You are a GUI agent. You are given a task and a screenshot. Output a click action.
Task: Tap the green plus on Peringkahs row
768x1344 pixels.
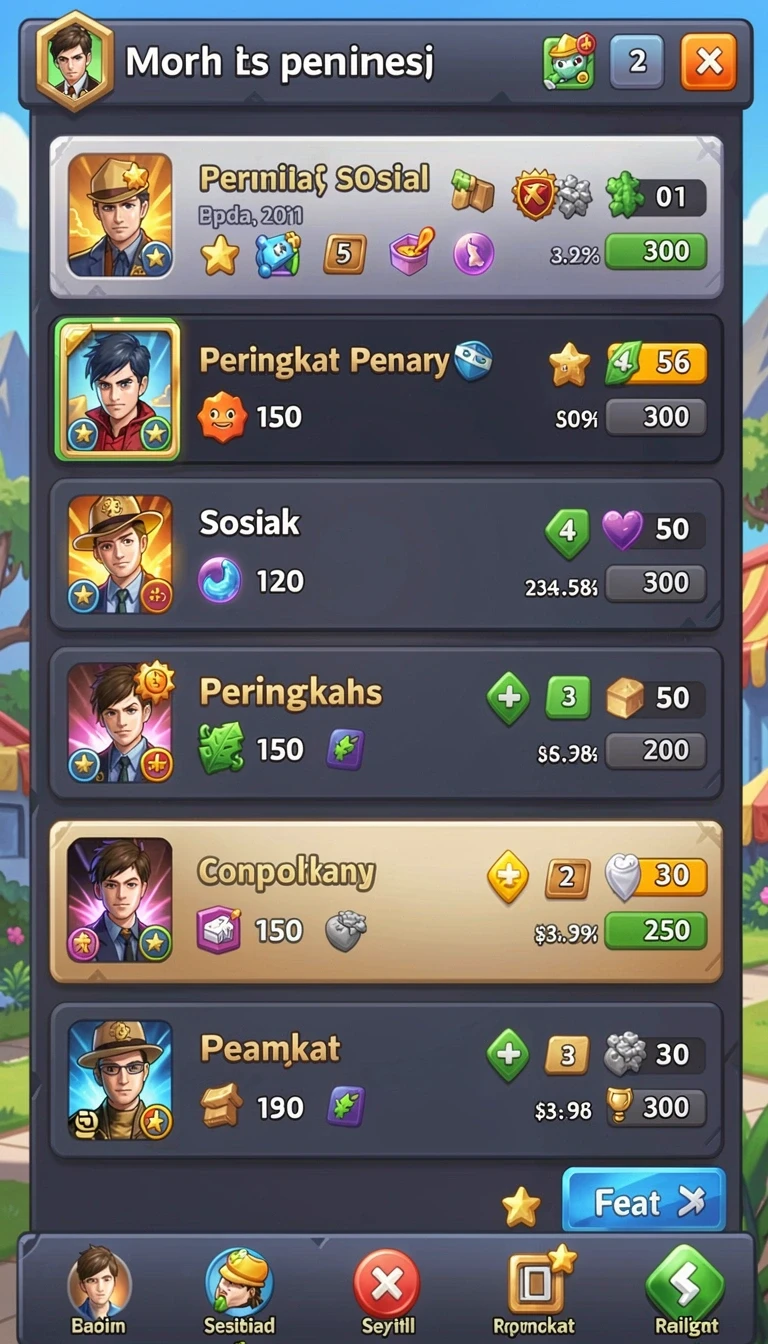[508, 697]
